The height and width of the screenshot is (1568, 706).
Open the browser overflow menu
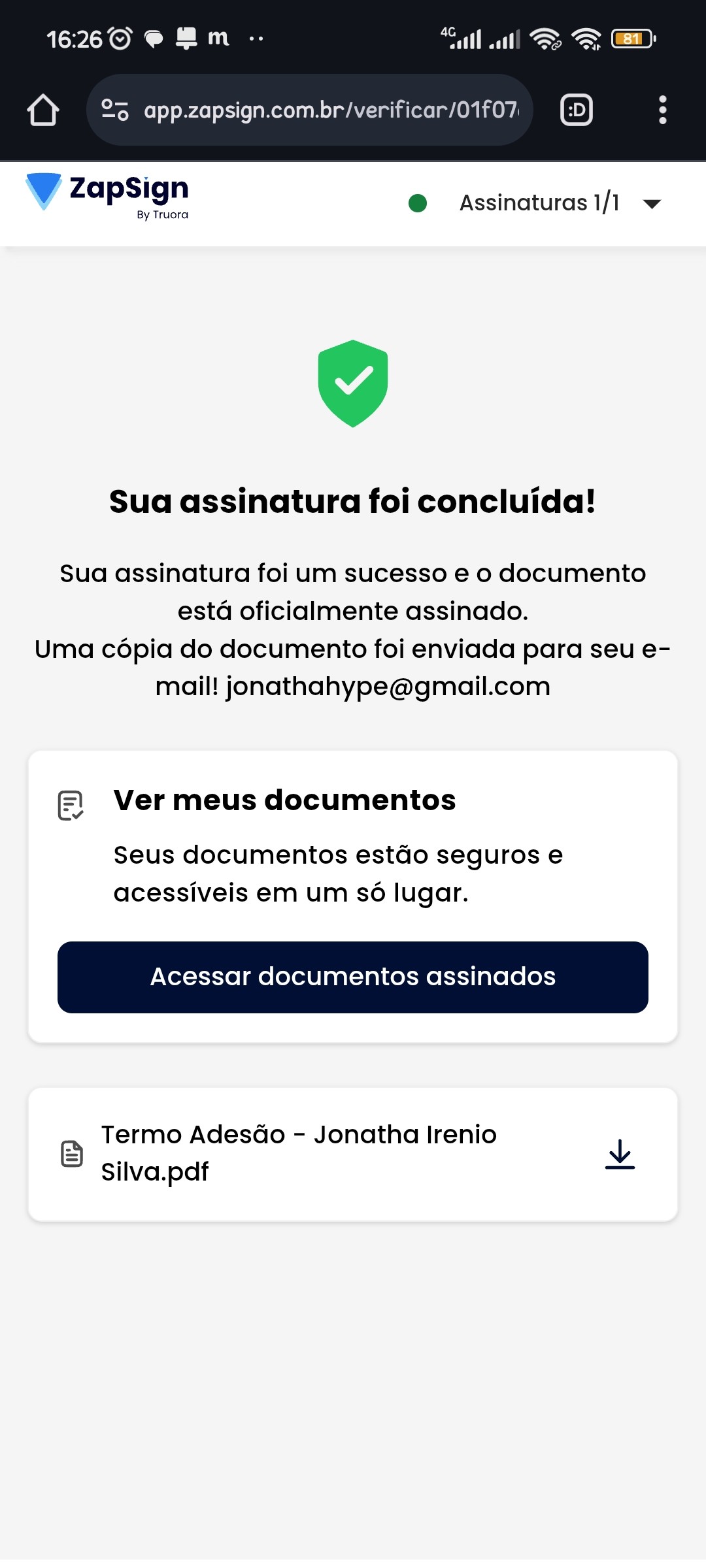662,110
